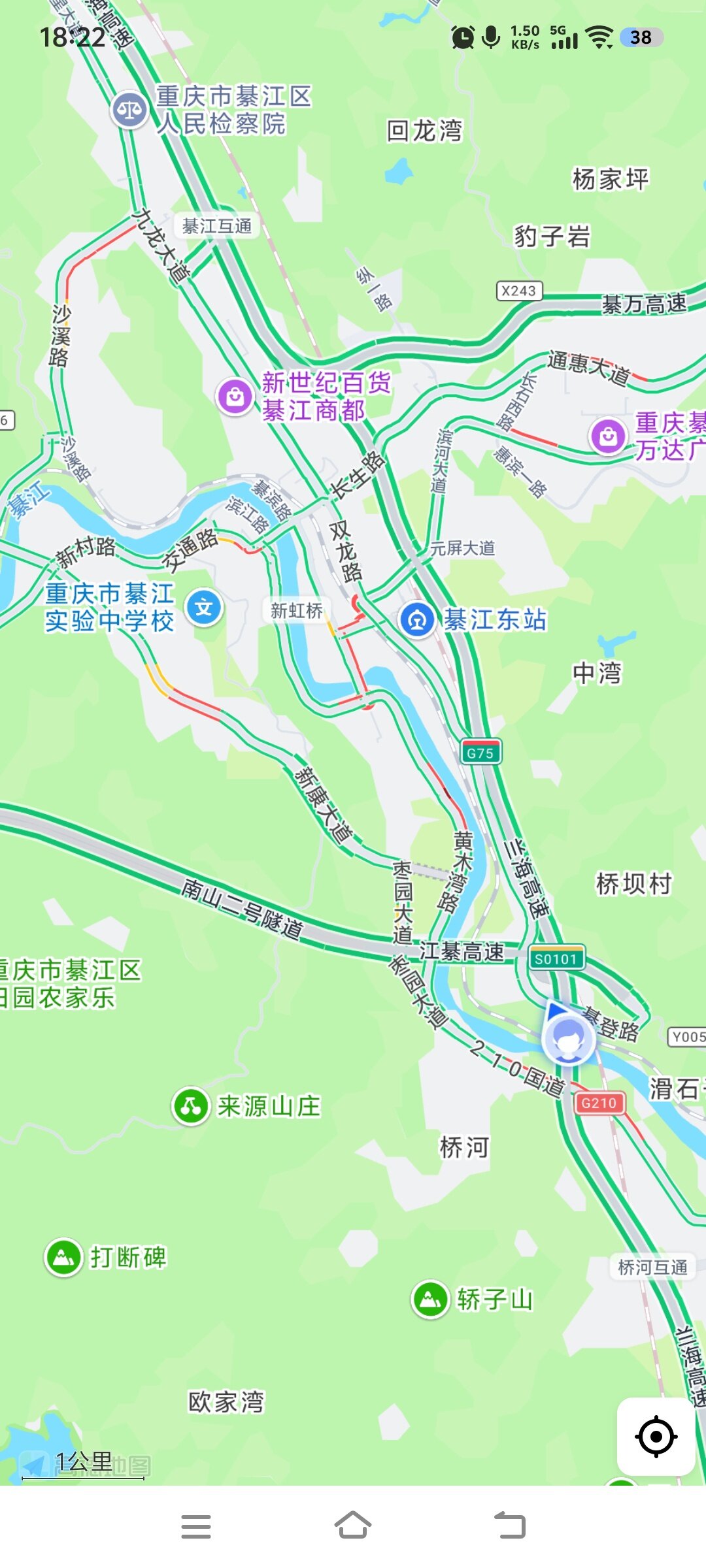The width and height of the screenshot is (706, 1568).
Task: Tap my current location avatar
Action: pos(568,1039)
